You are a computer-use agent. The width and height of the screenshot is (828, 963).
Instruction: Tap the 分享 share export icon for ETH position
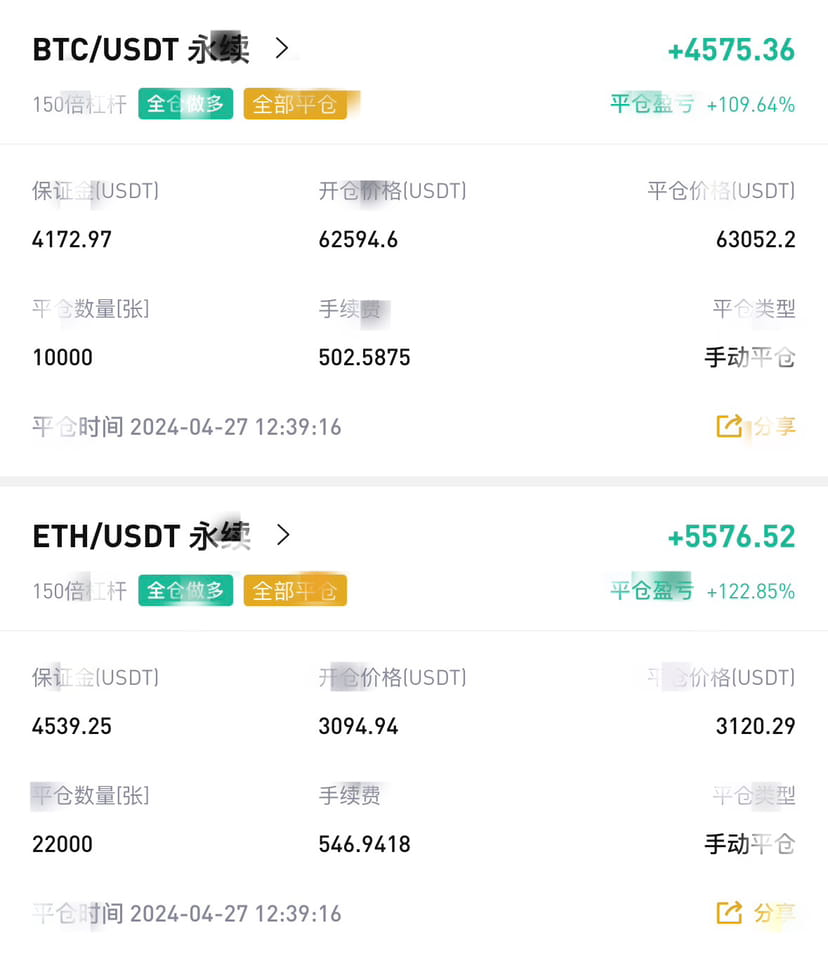pyautogui.click(x=729, y=912)
